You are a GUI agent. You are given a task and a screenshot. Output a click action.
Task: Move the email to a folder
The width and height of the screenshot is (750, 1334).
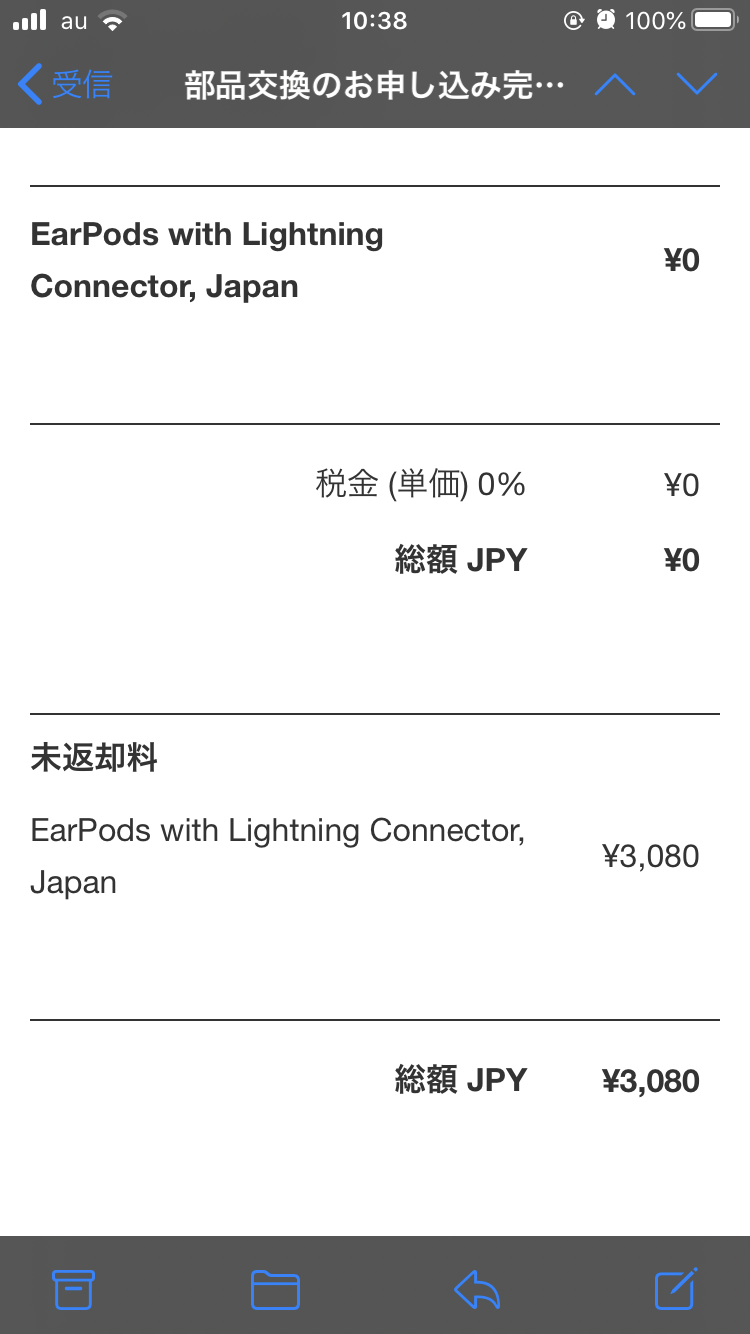coord(275,1289)
